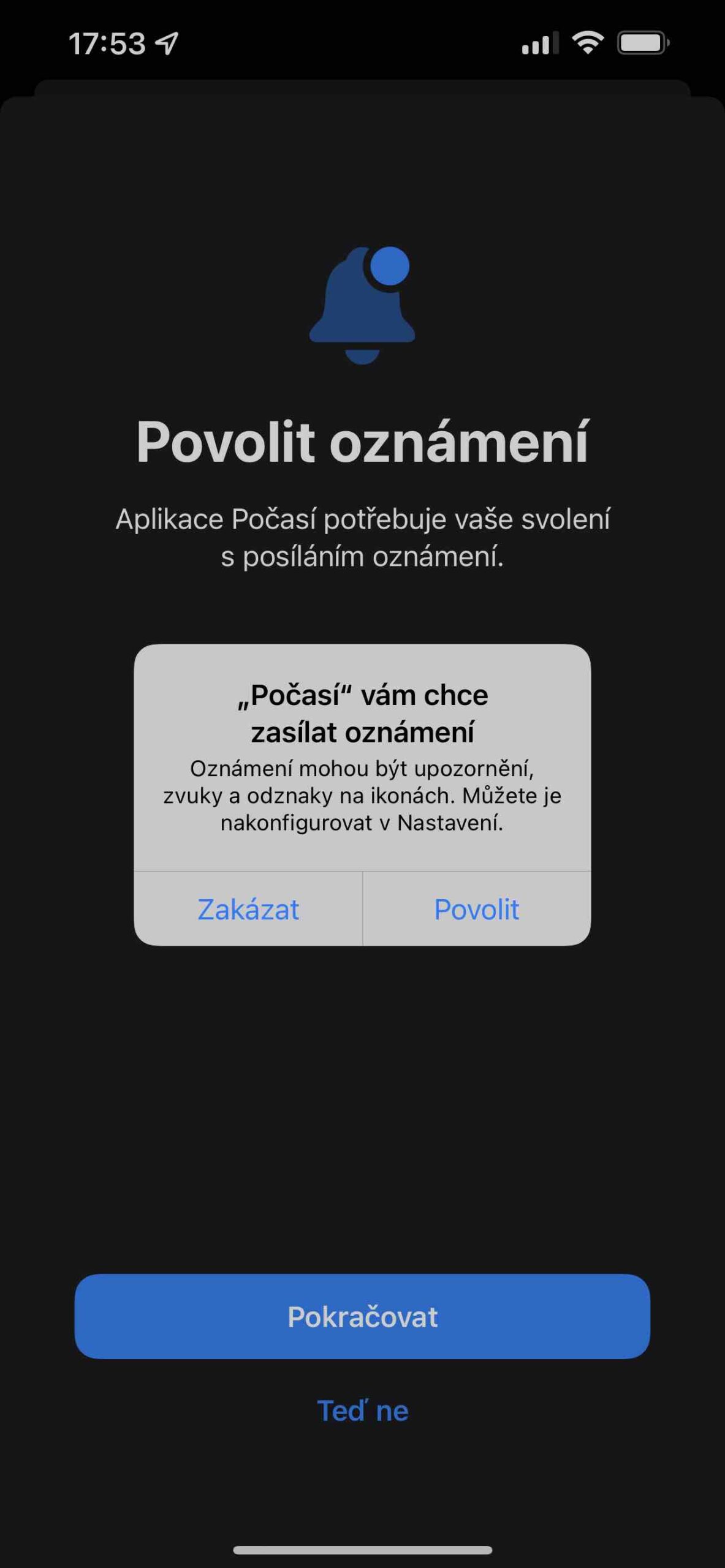This screenshot has width=725, height=1568.
Task: Select the Teď ne link
Action: [x=362, y=1409]
